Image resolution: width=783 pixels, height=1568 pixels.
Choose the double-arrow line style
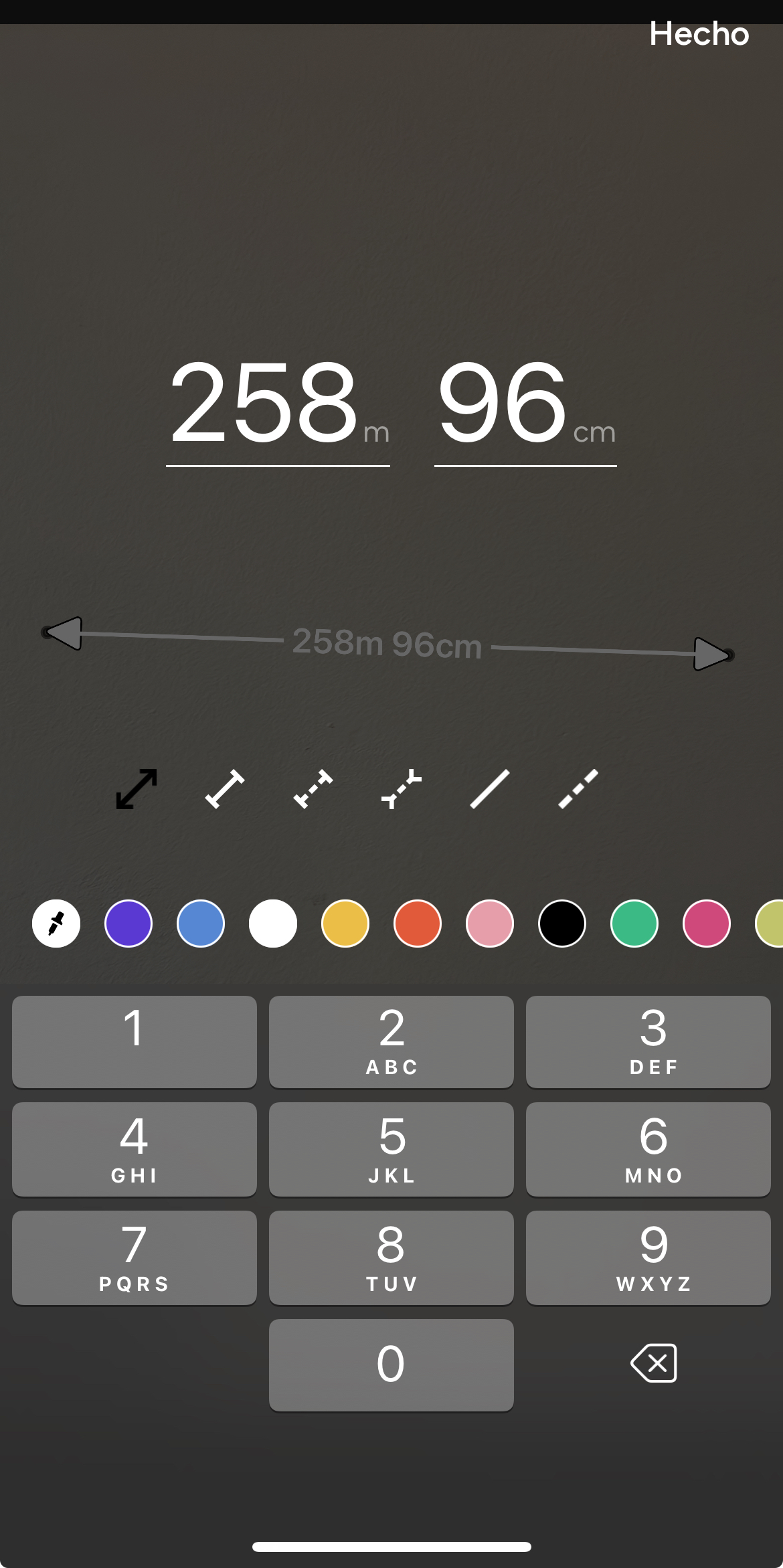point(137,789)
